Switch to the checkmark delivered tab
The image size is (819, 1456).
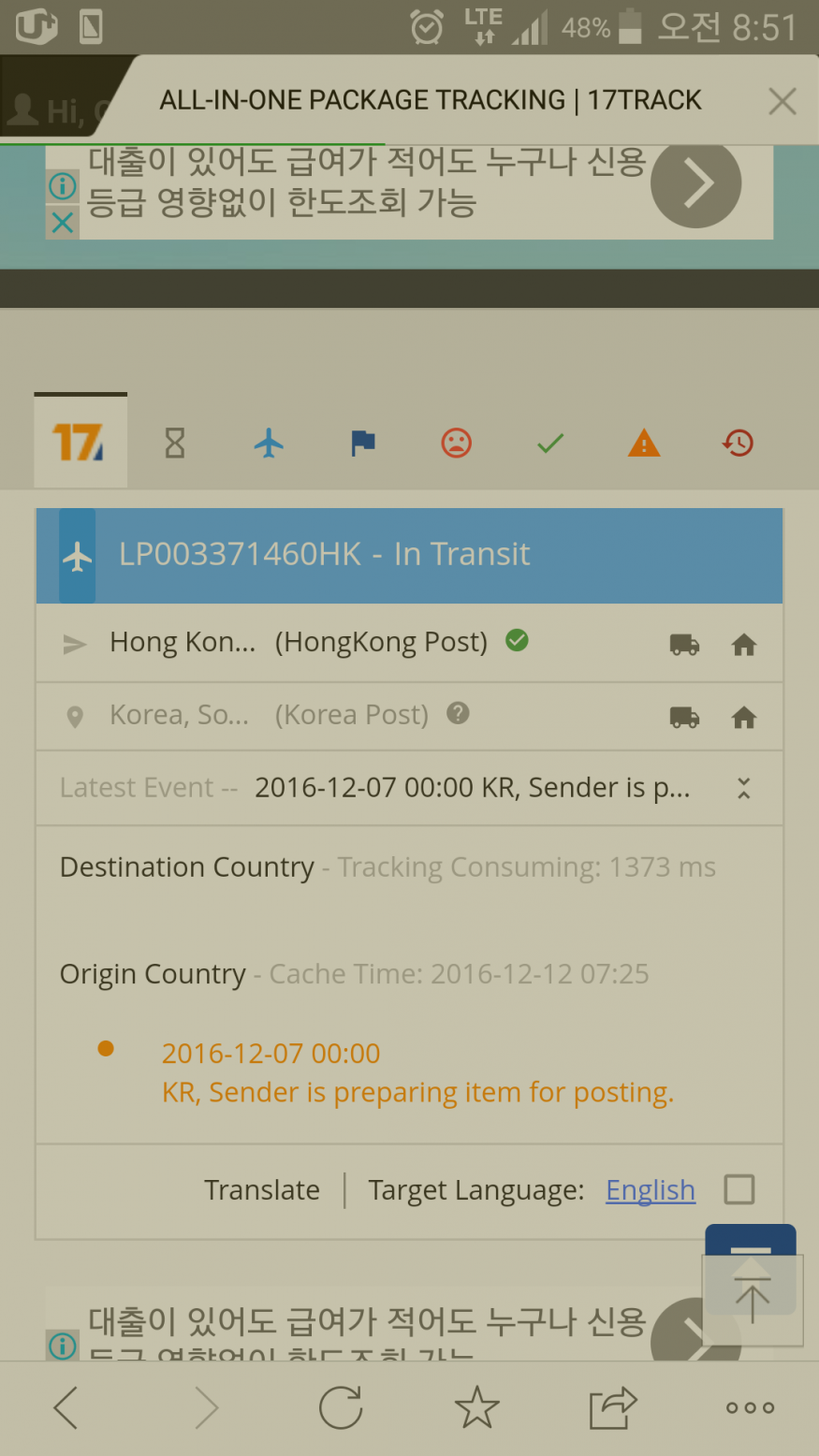click(x=550, y=443)
